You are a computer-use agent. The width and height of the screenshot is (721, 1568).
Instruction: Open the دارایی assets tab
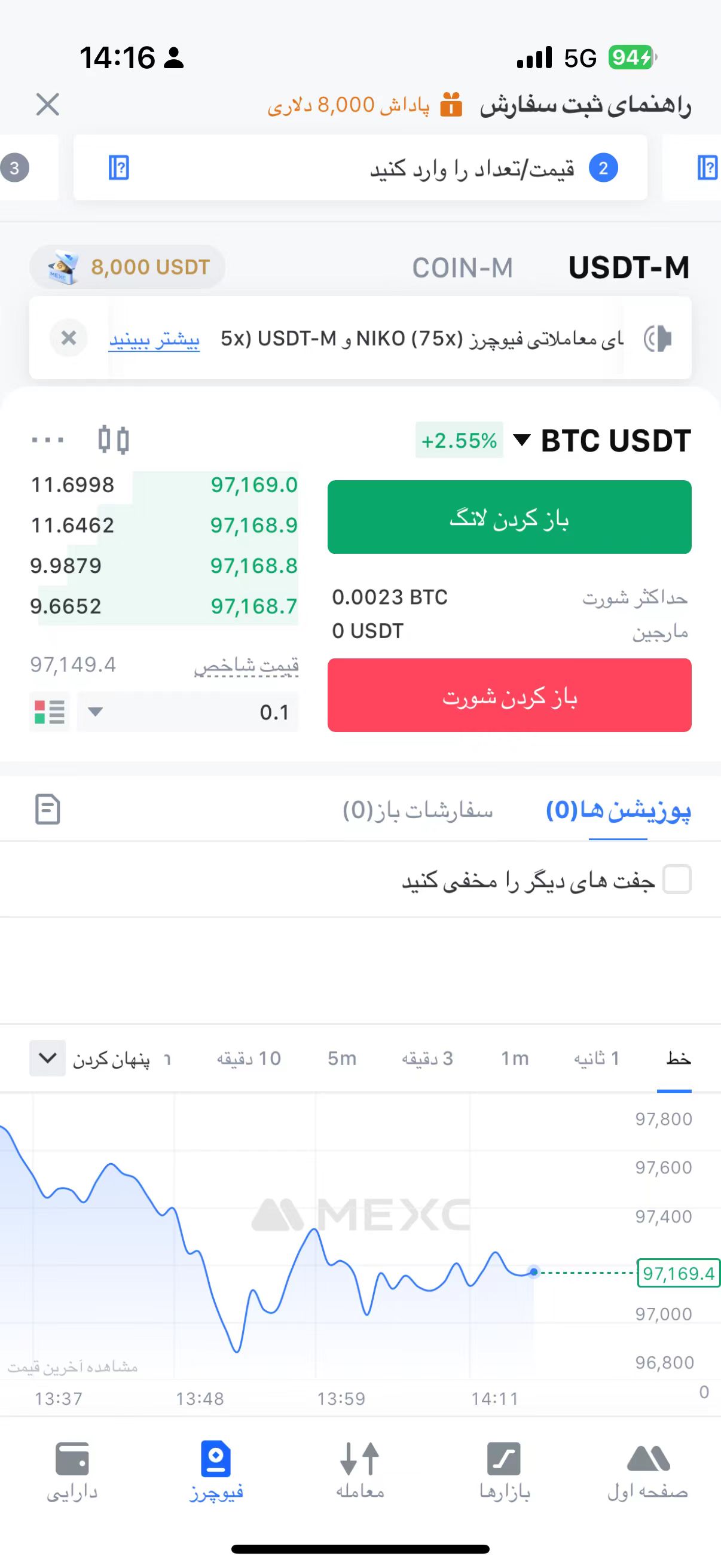tap(72, 1471)
